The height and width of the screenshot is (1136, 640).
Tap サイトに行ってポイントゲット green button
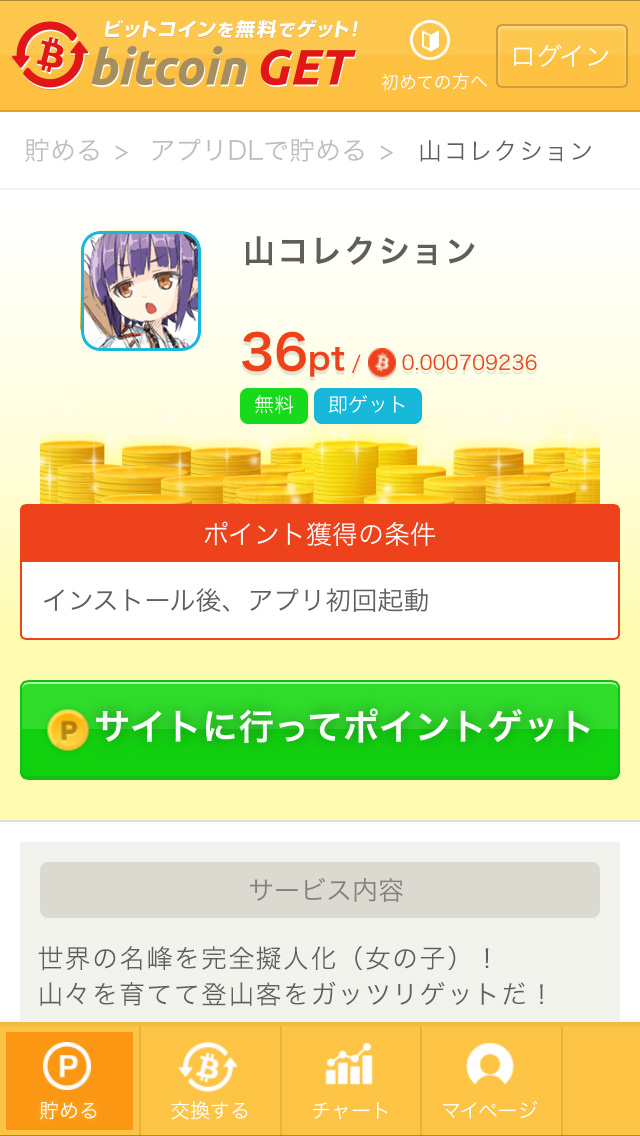320,729
